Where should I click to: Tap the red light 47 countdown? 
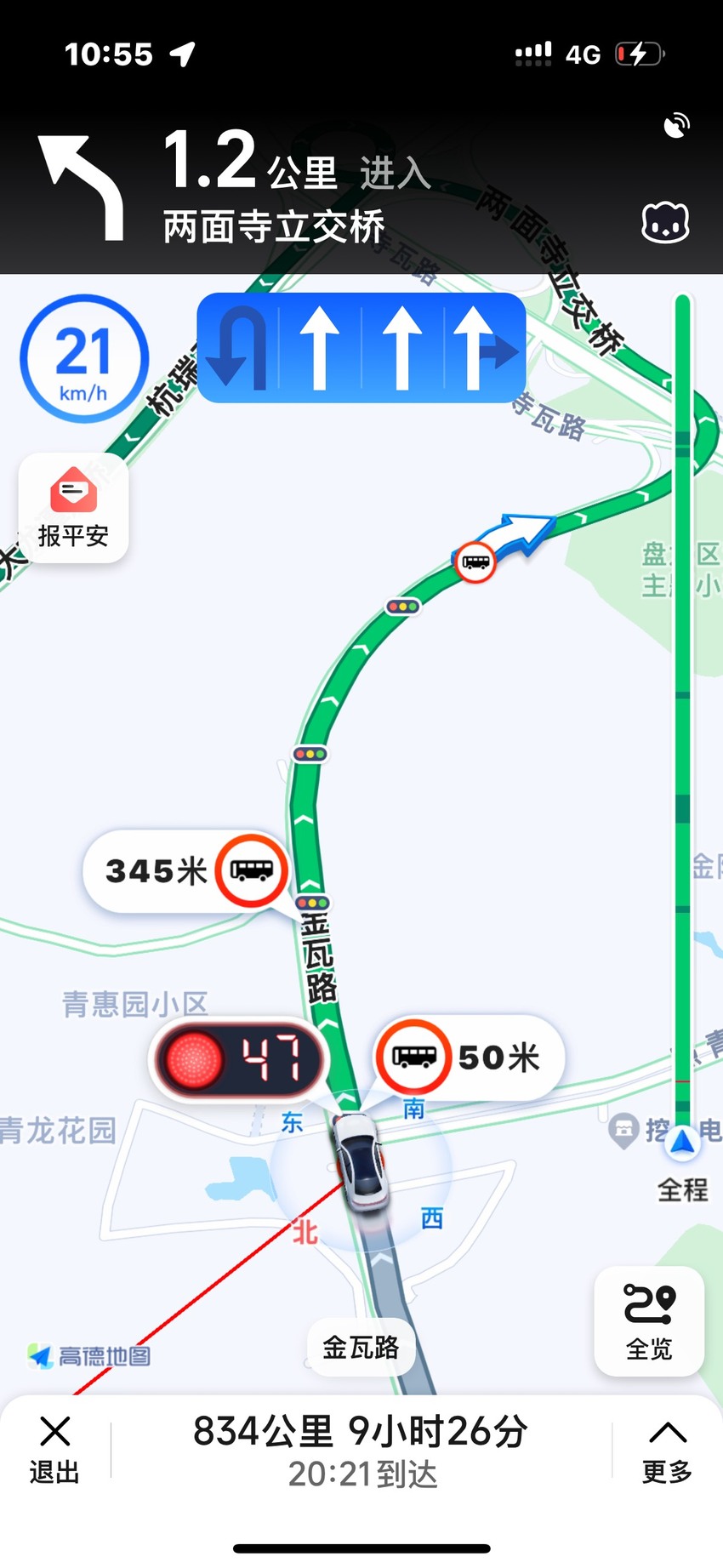238,1060
